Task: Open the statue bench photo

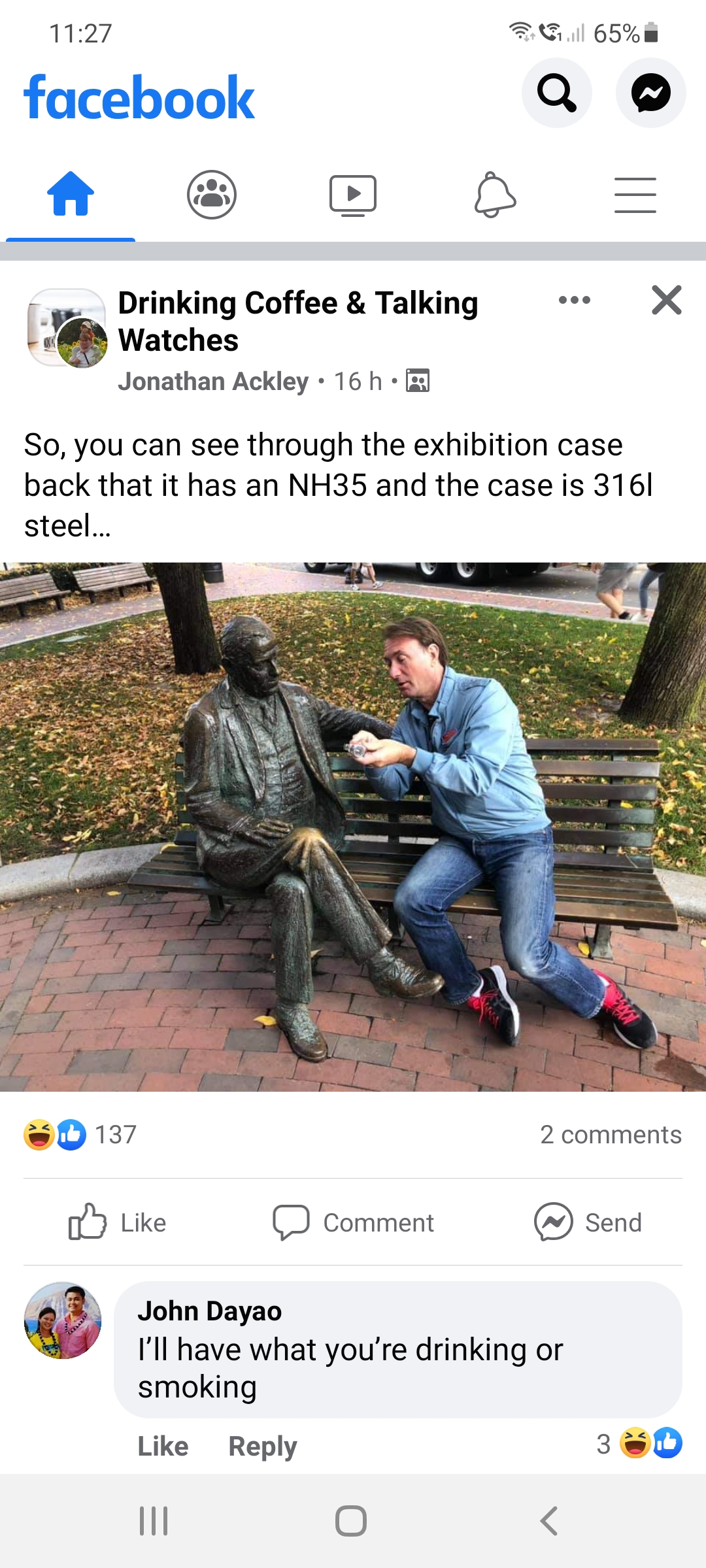Action: click(353, 826)
